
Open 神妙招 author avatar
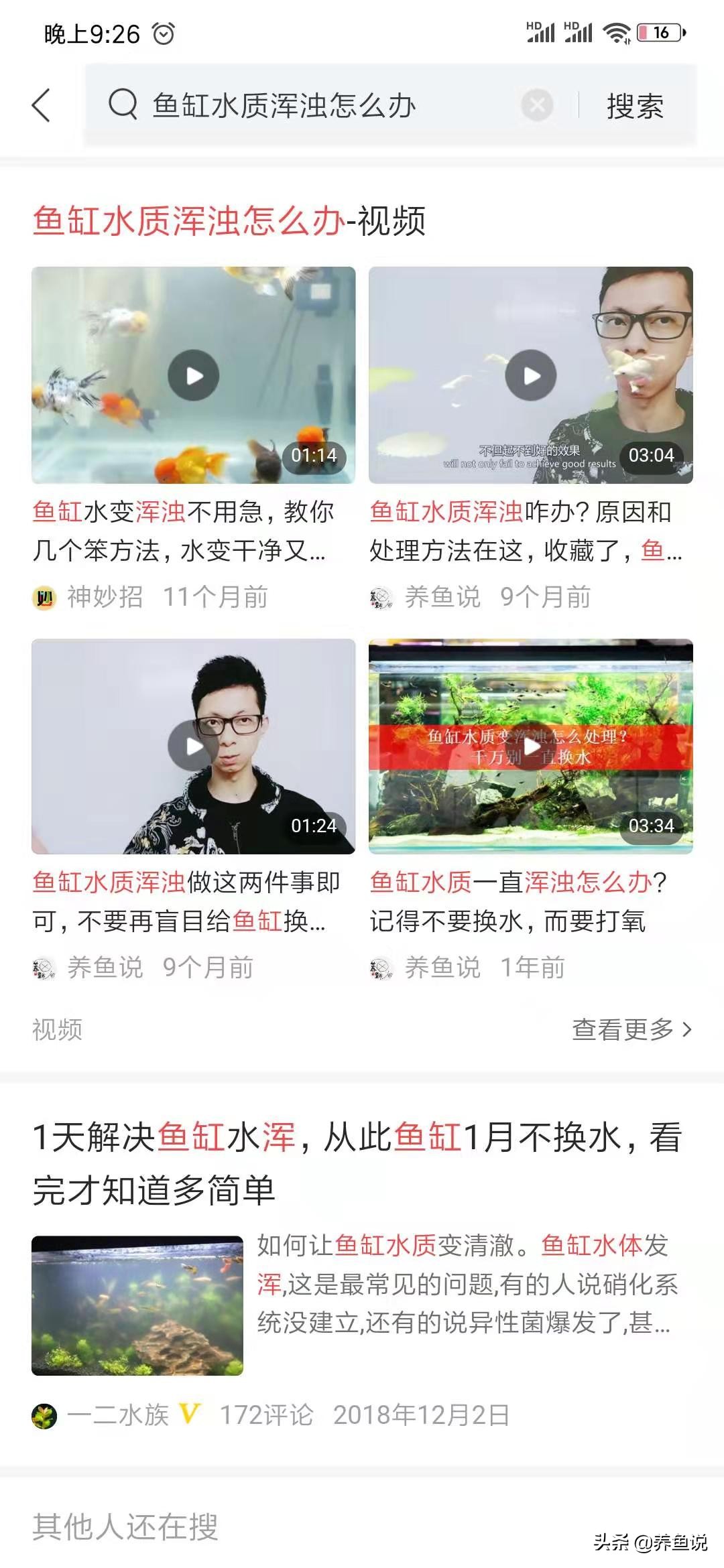[44, 596]
